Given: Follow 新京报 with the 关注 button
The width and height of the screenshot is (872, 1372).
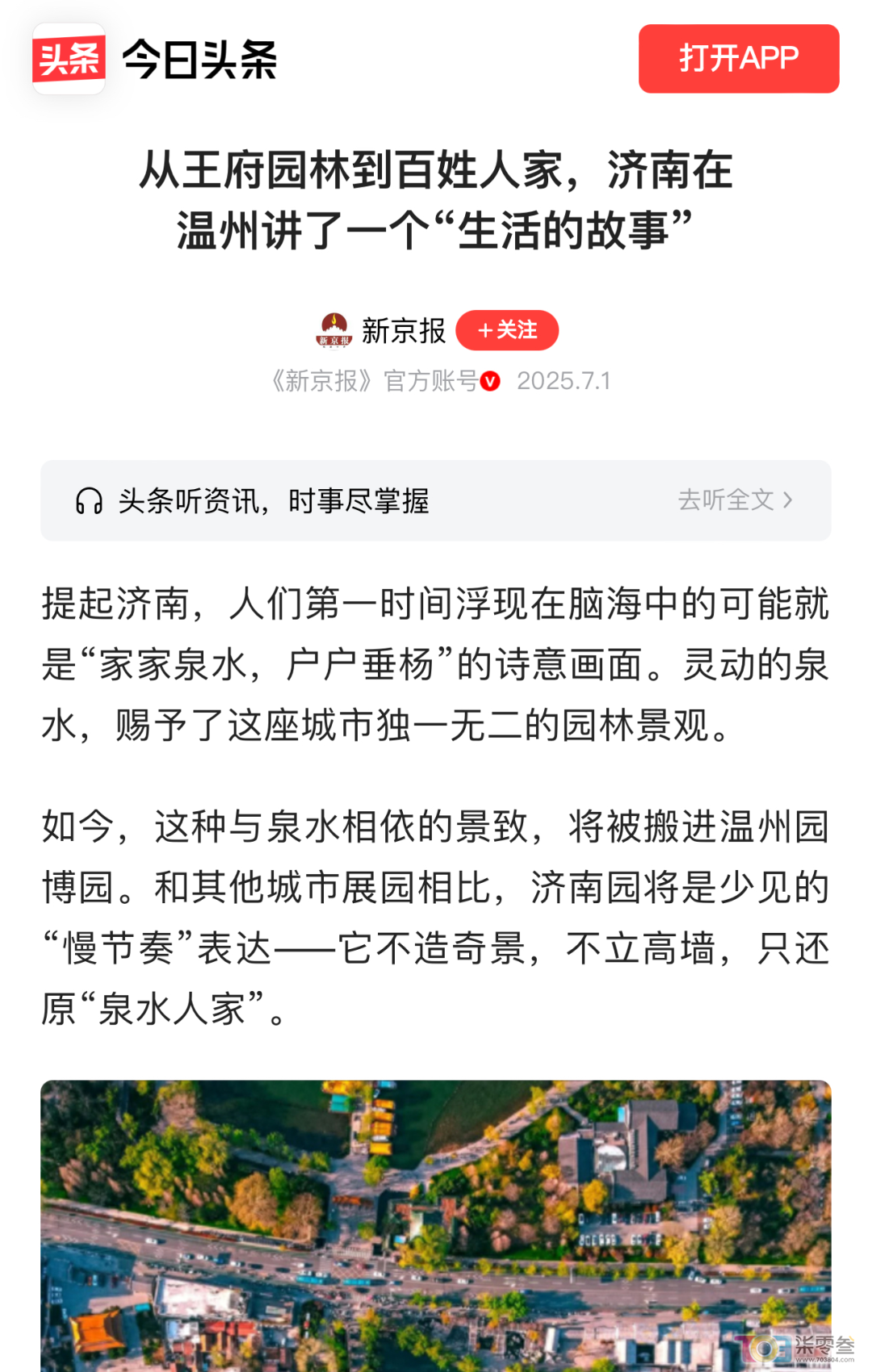Looking at the screenshot, I should 507,330.
